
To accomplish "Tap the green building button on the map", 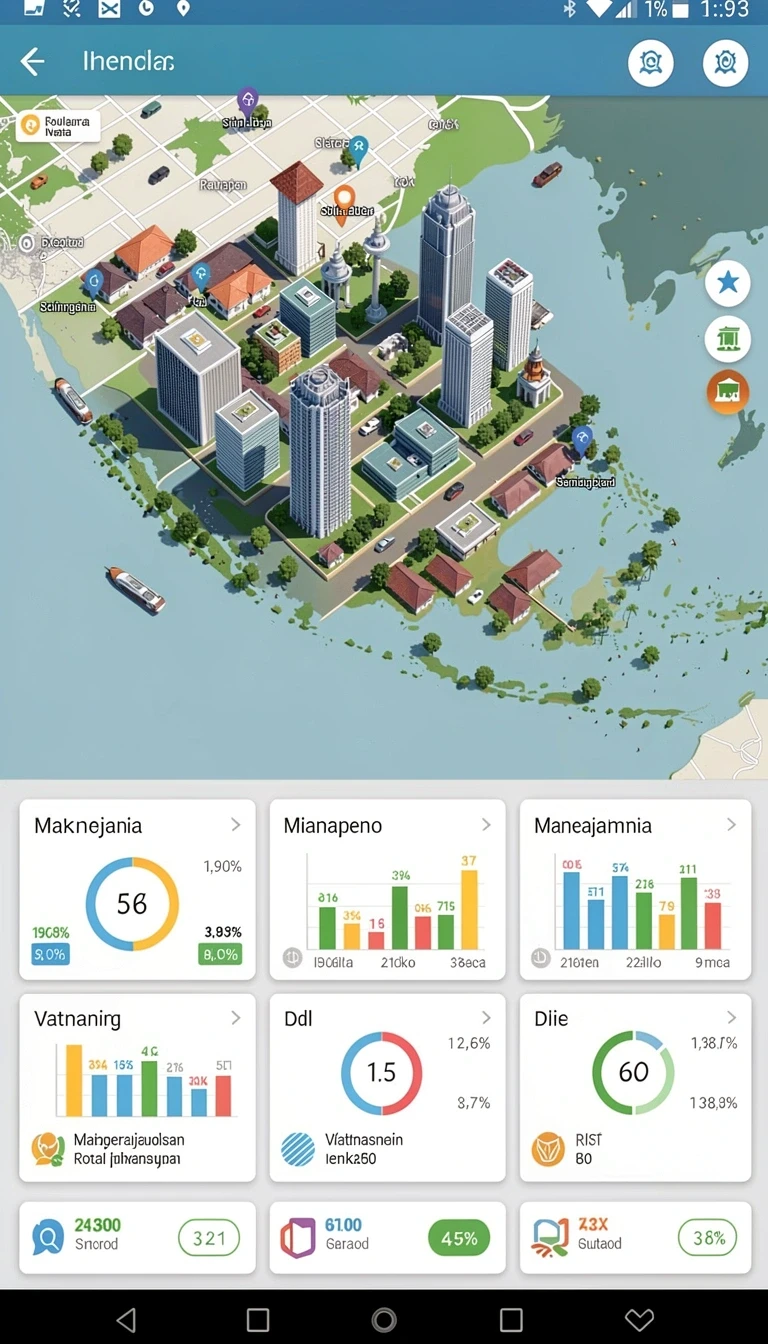I will click(727, 338).
